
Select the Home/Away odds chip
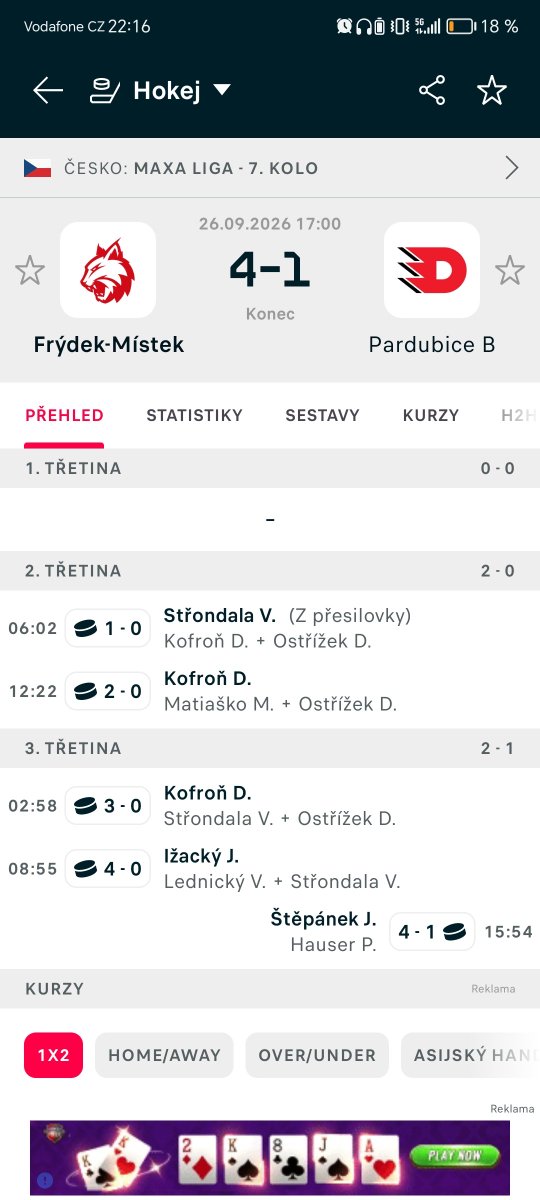[x=164, y=1055]
